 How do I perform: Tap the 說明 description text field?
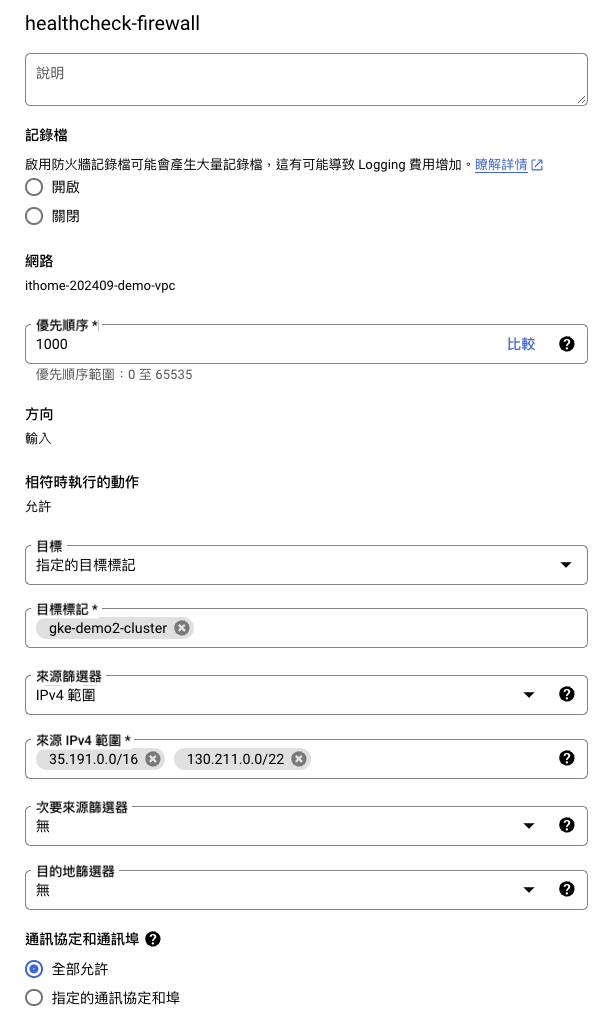click(305, 79)
